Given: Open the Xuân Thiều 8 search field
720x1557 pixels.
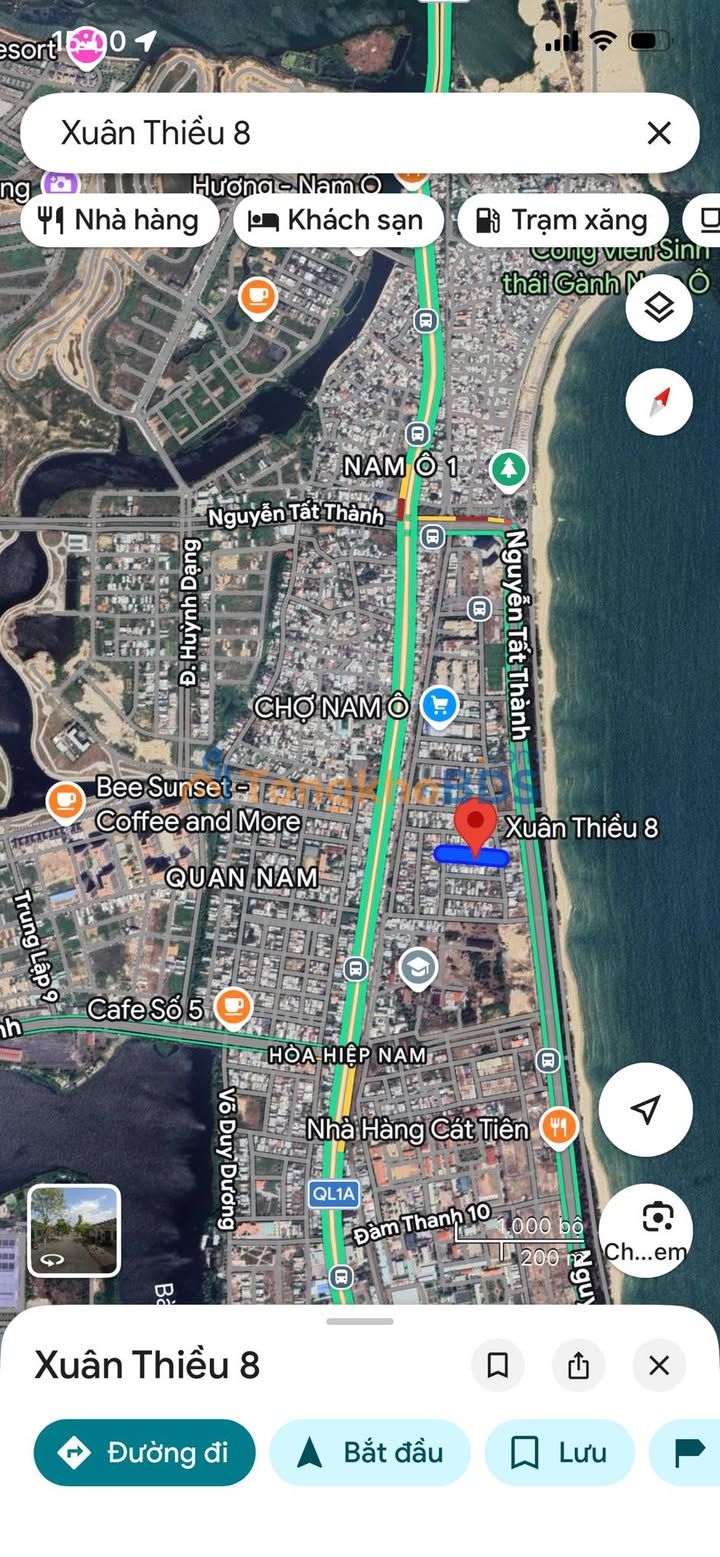Looking at the screenshot, I should 330,133.
